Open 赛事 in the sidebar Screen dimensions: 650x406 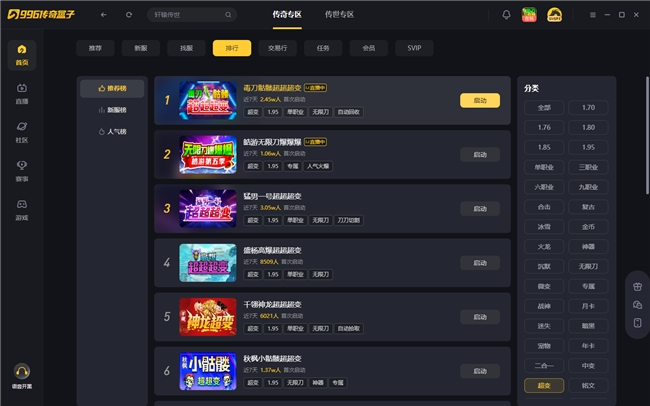(22, 170)
